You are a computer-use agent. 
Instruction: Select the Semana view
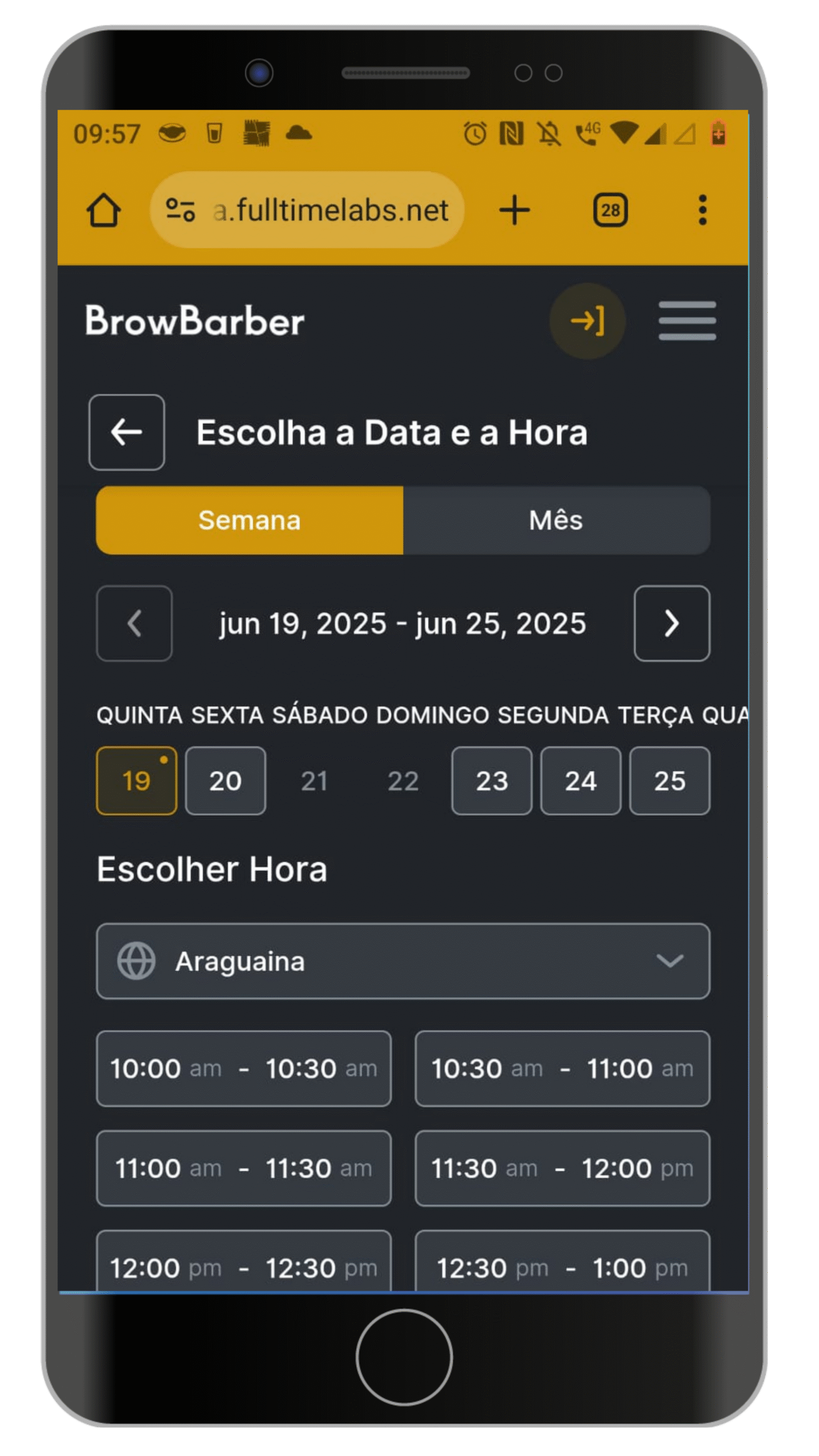[250, 520]
